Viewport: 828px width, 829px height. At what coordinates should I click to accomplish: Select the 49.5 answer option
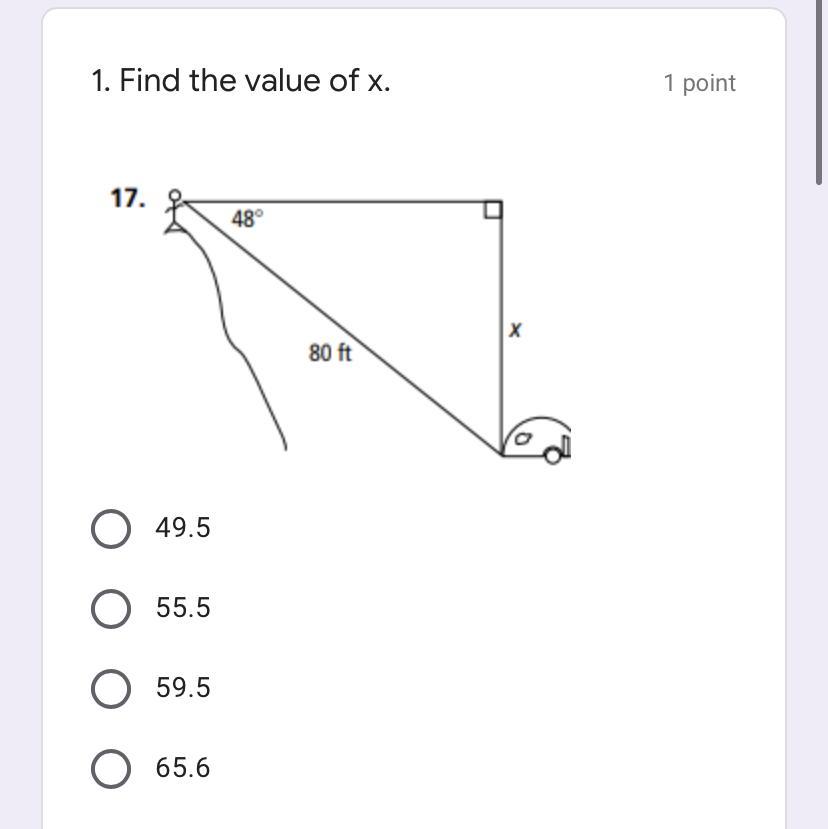point(111,529)
